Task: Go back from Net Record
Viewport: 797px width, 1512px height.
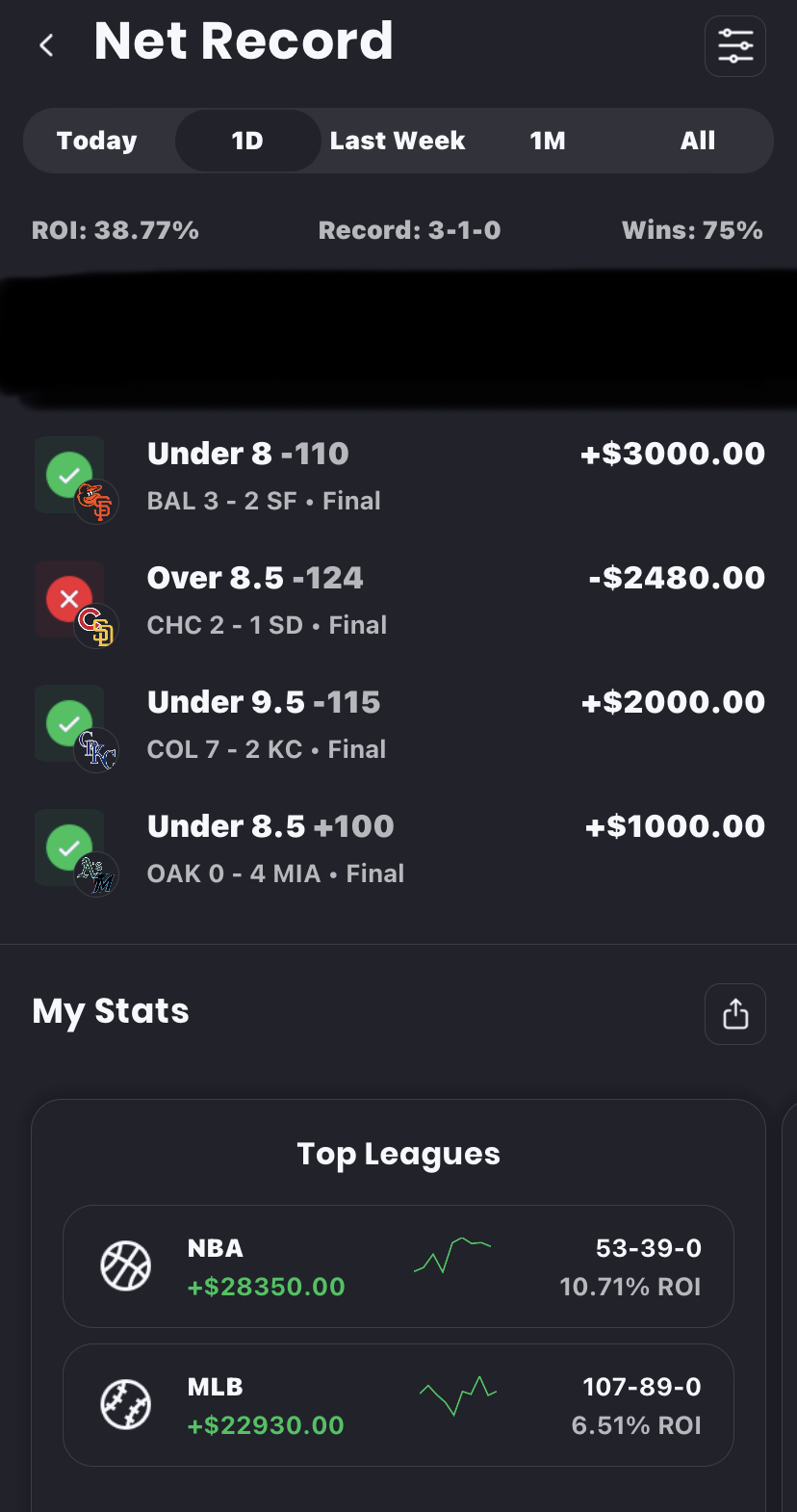Action: (46, 45)
